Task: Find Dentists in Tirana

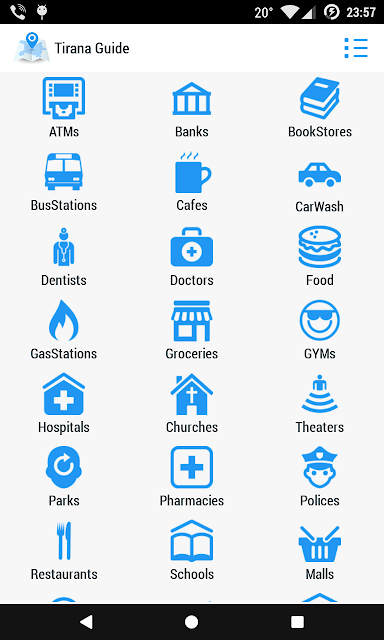Action: (64, 257)
